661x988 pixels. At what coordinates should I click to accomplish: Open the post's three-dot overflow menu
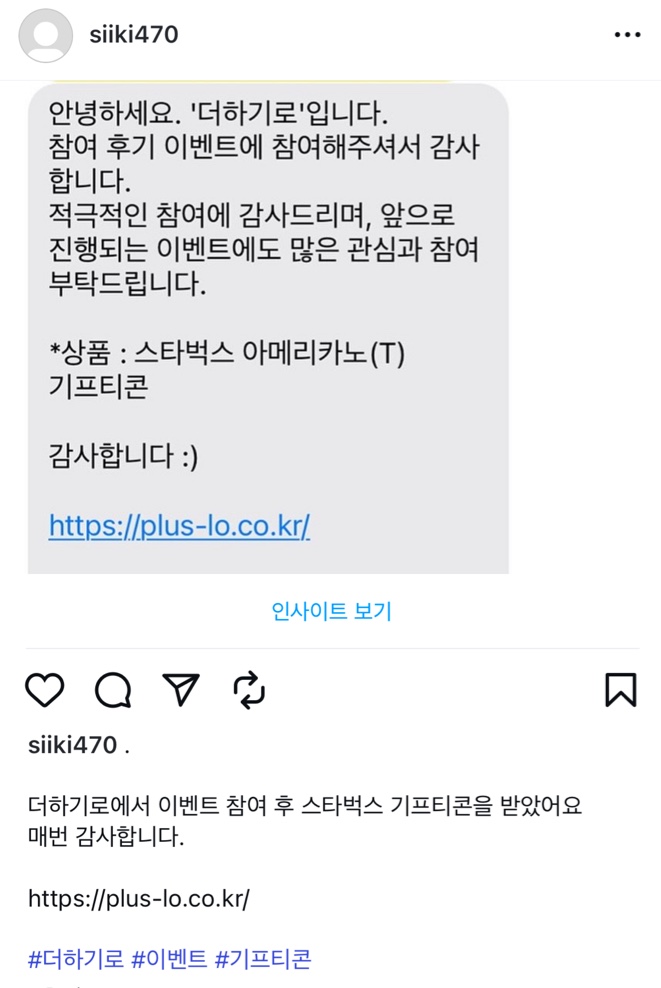[x=627, y=35]
